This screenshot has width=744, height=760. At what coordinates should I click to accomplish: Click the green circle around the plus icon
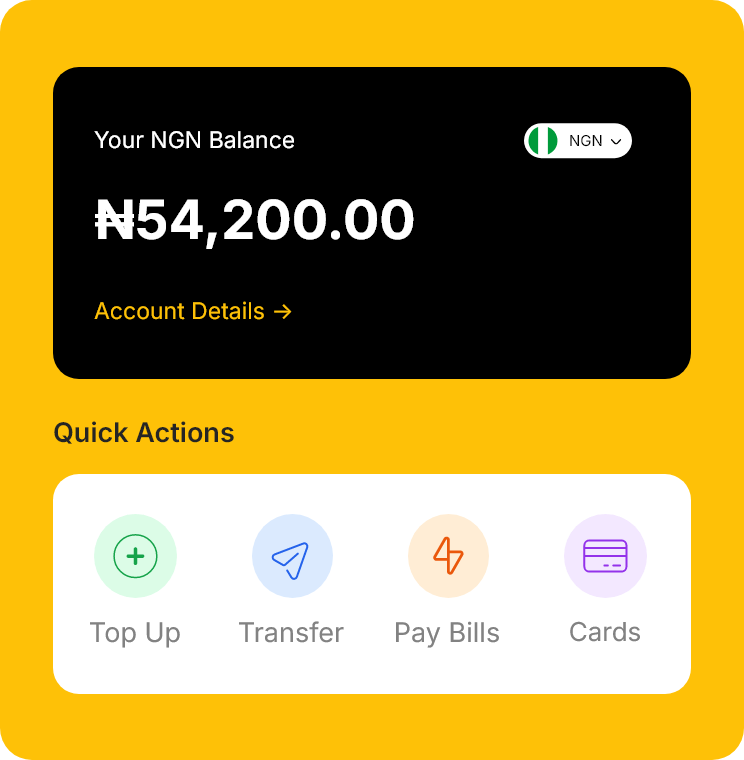[x=135, y=556]
